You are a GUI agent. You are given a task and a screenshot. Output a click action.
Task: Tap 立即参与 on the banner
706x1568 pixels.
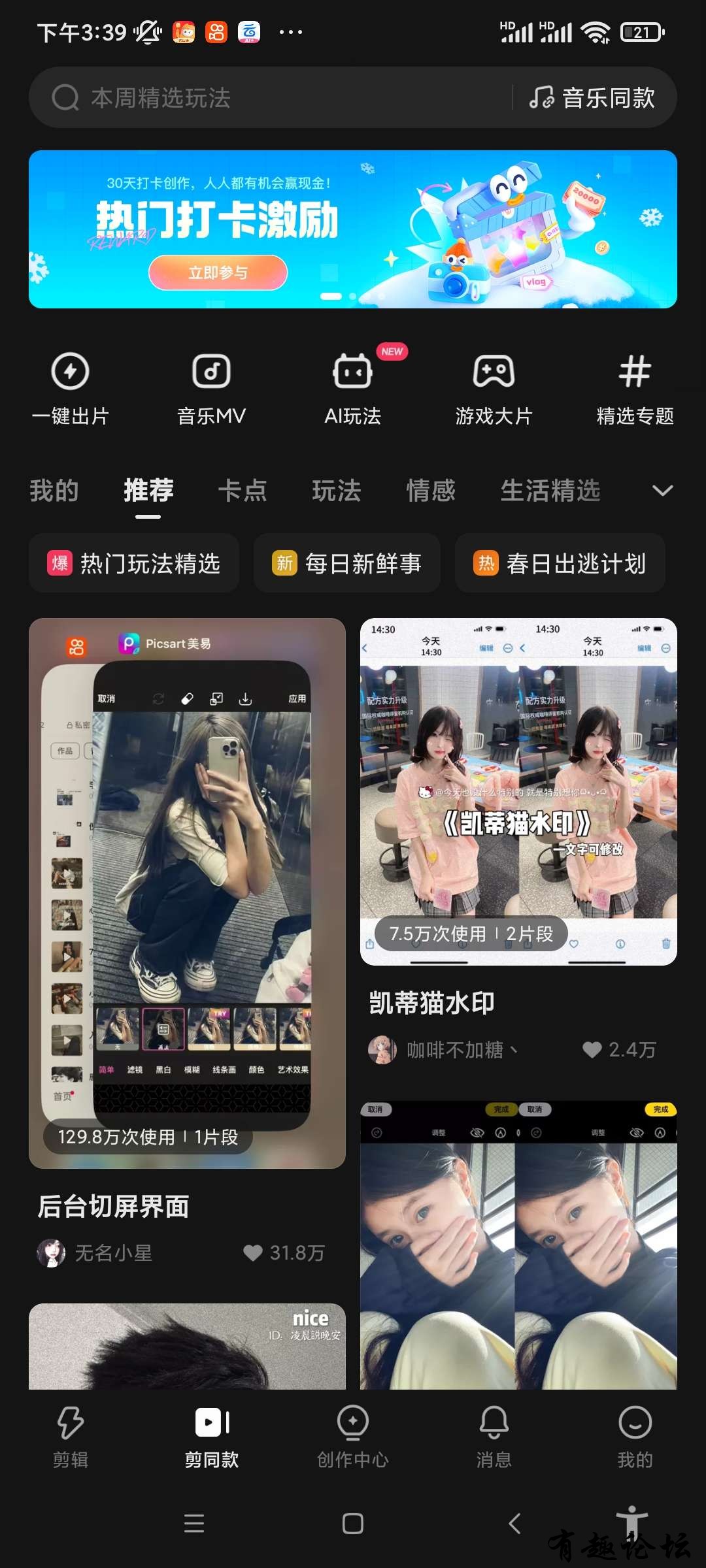pyautogui.click(x=218, y=272)
